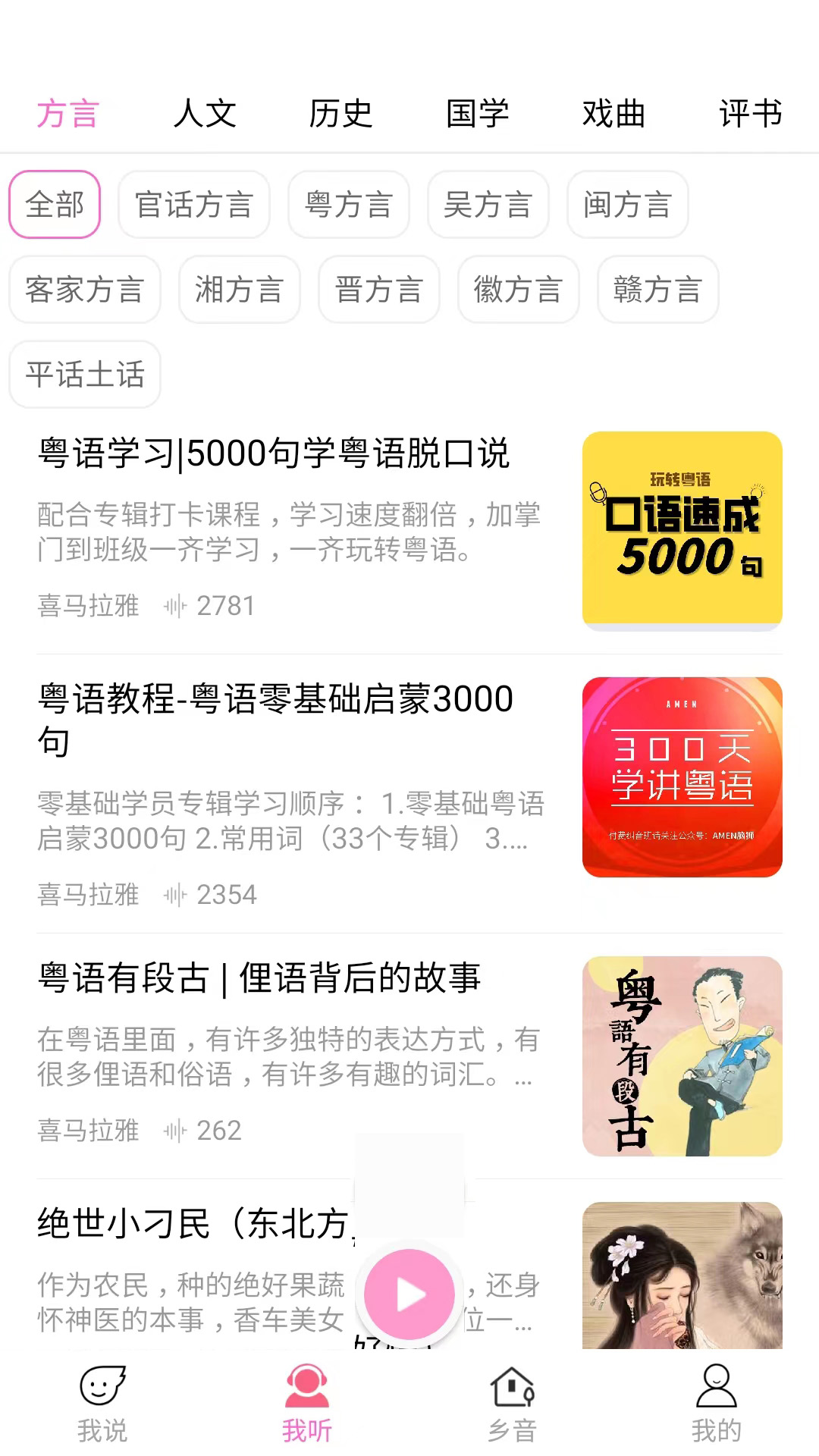Toggle the 粤方言 filter chip
The image size is (819, 1456).
click(x=348, y=205)
